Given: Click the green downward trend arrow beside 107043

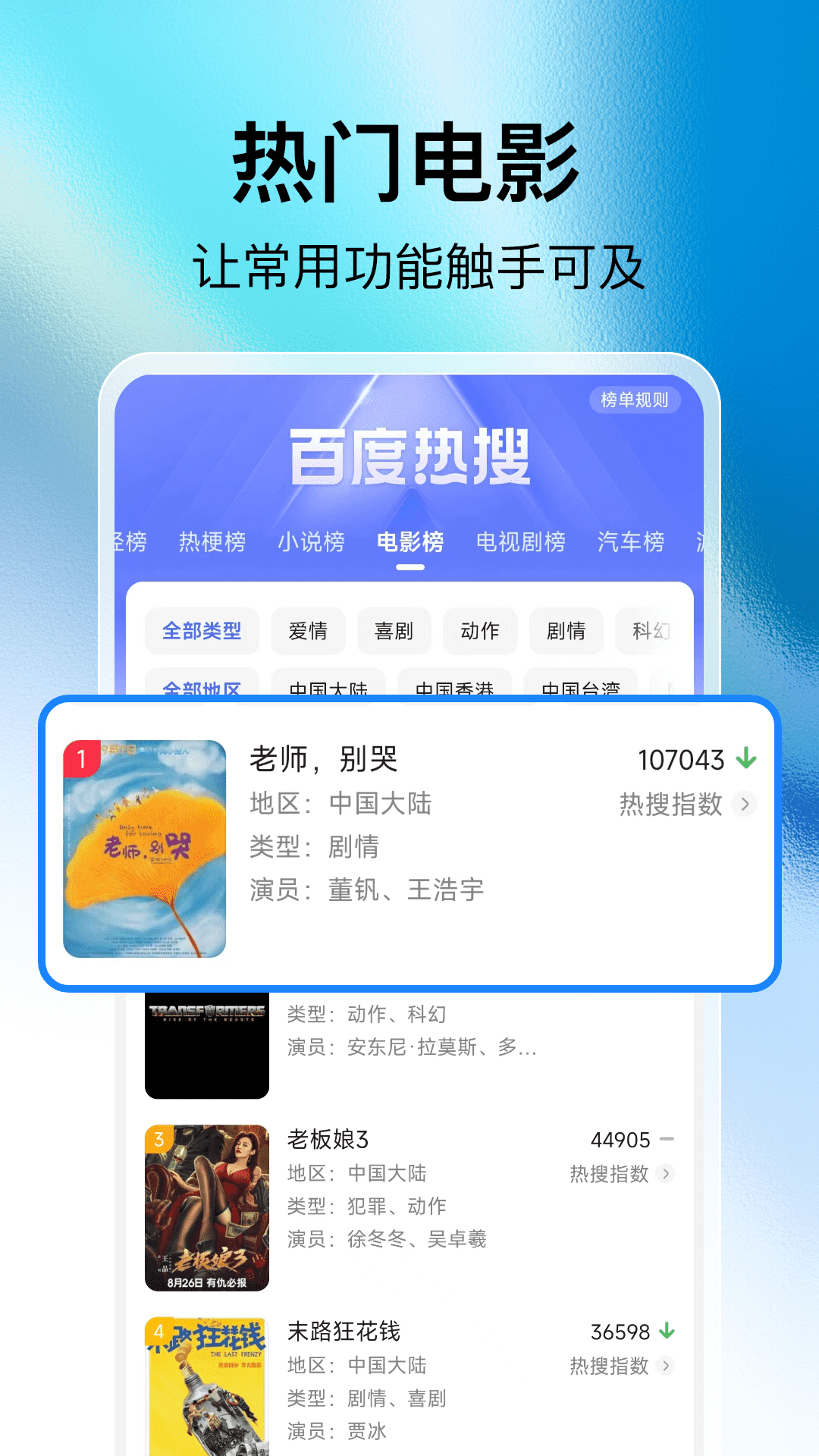Looking at the screenshot, I should (x=746, y=757).
